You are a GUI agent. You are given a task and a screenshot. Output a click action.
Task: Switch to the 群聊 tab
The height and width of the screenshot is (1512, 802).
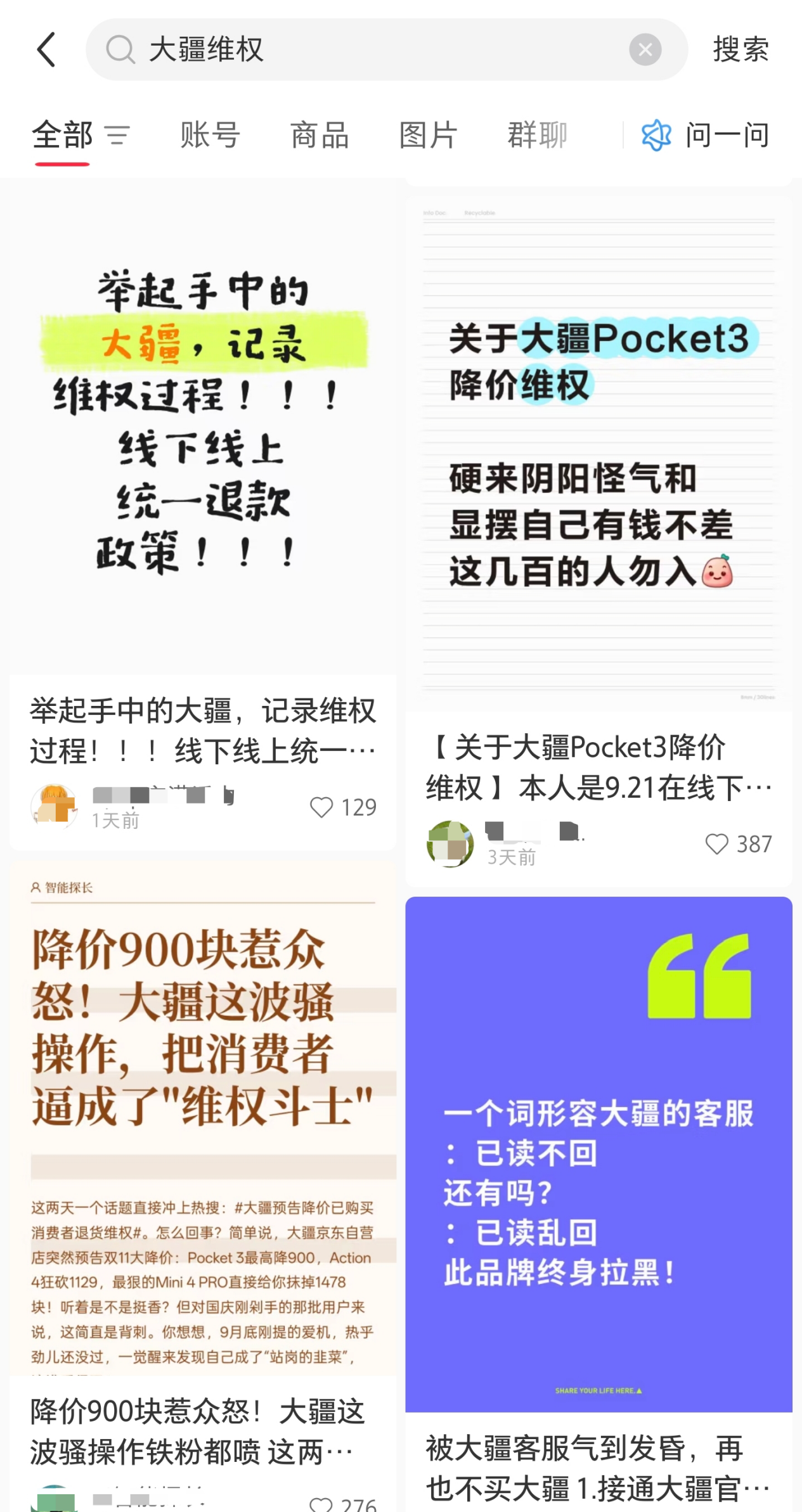[x=537, y=135]
